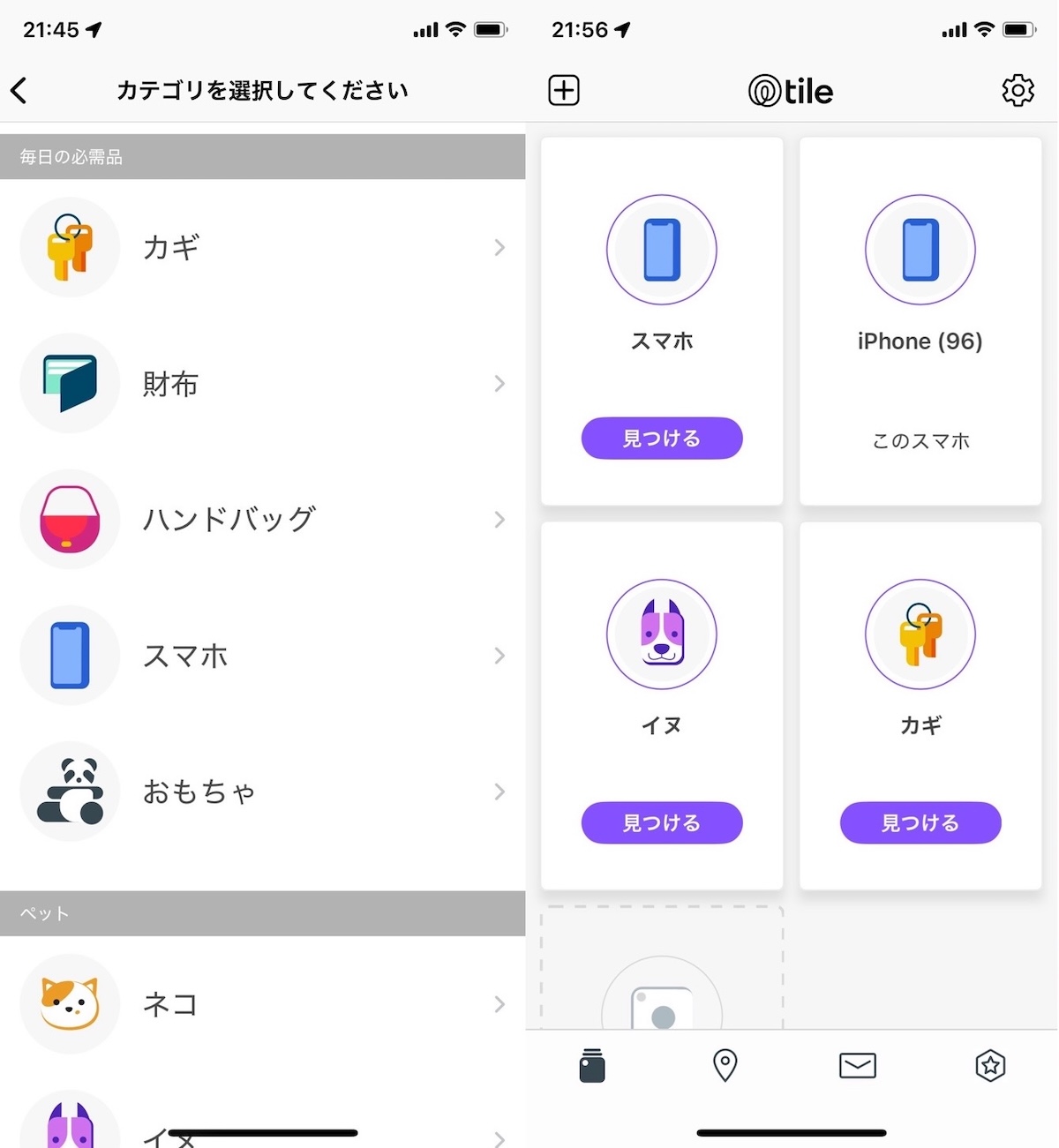Choose the 財布 category
Viewport: 1059px width, 1148px height.
[x=262, y=383]
